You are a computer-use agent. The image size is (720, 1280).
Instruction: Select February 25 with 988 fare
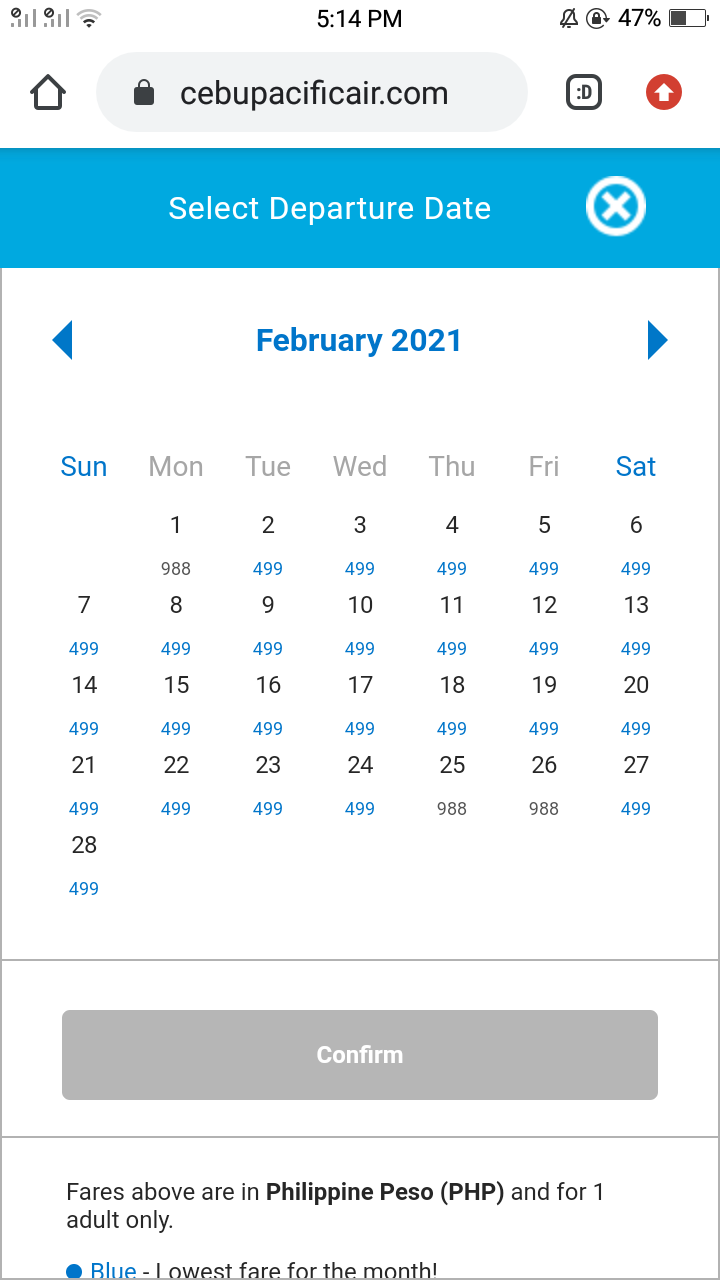452,785
